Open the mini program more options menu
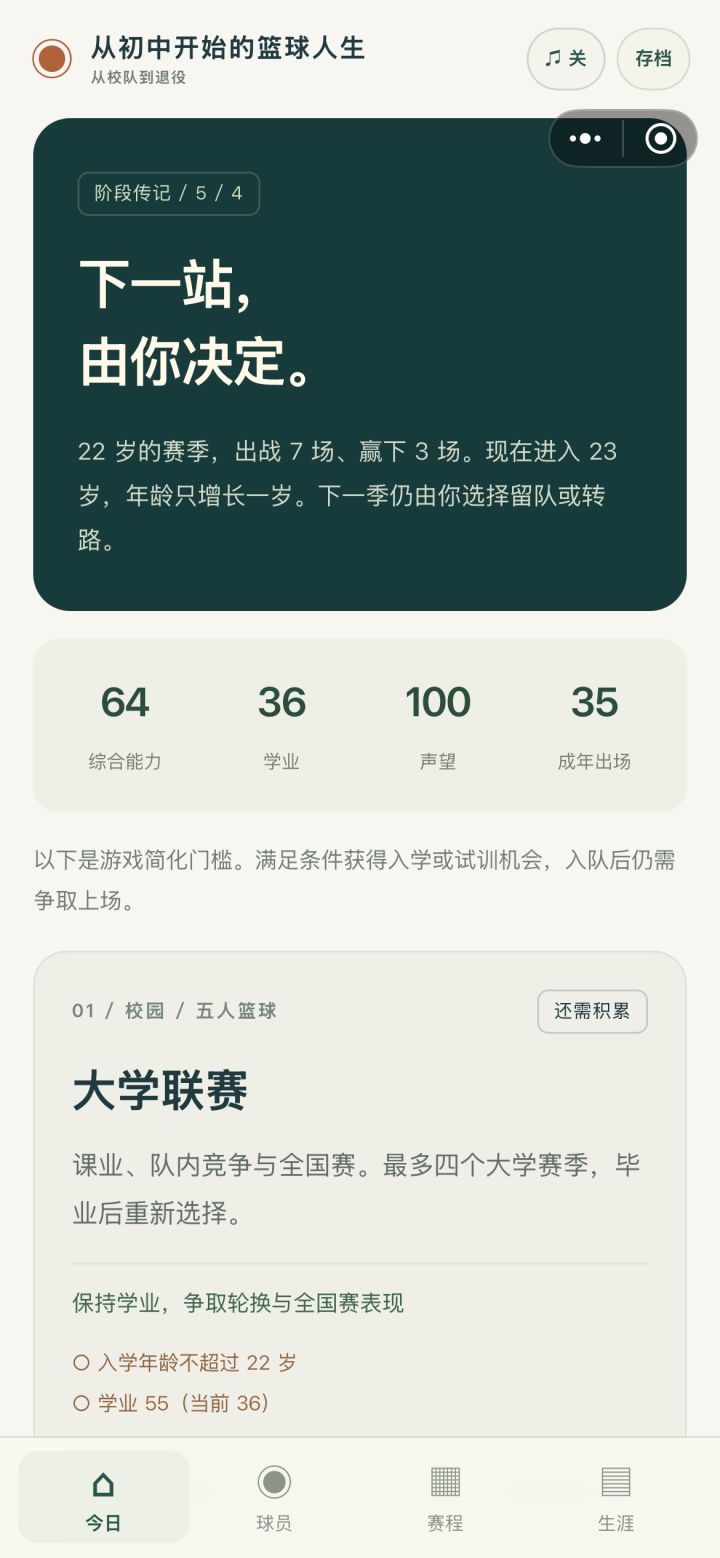The height and width of the screenshot is (1558, 720). point(586,139)
